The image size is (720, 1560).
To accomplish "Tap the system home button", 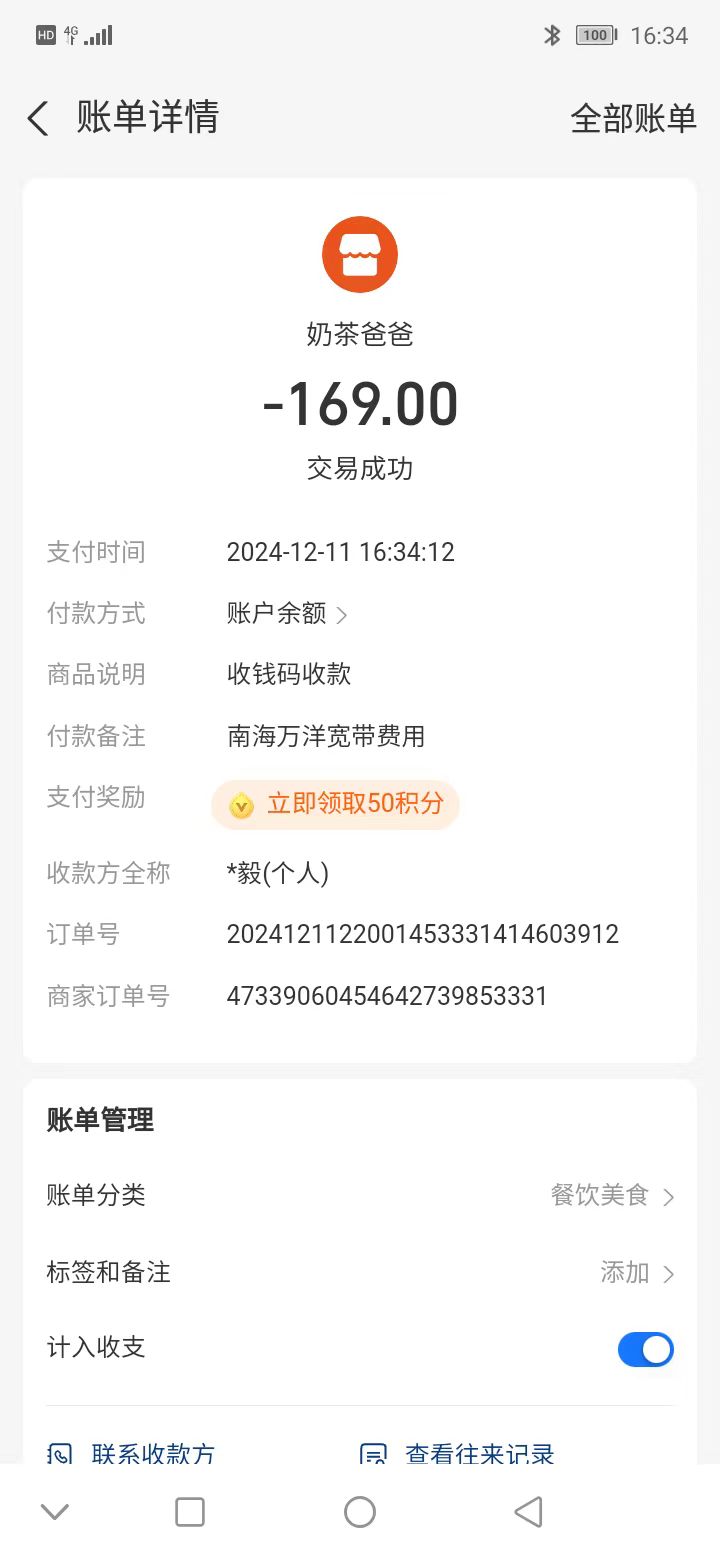I will pos(360,1512).
